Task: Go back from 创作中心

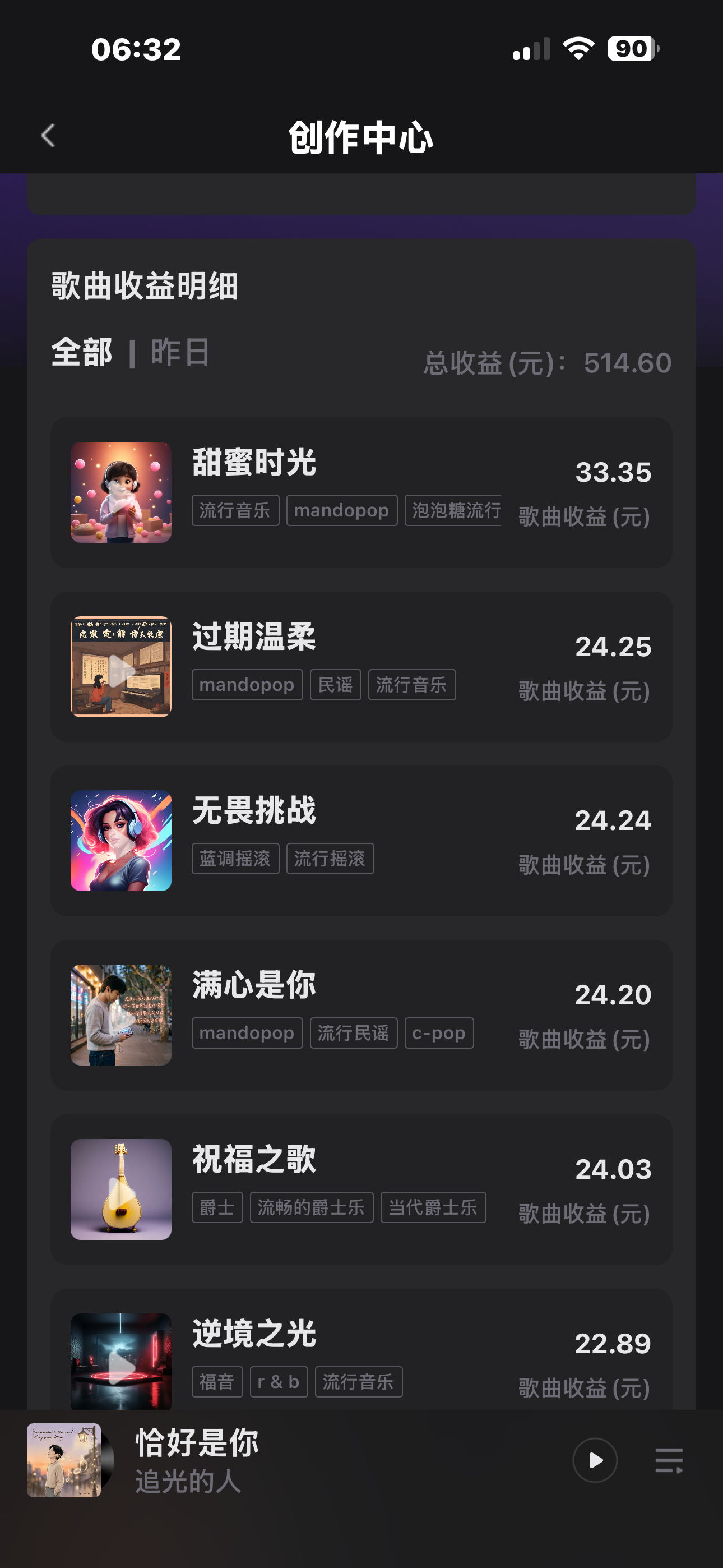Action: (49, 136)
